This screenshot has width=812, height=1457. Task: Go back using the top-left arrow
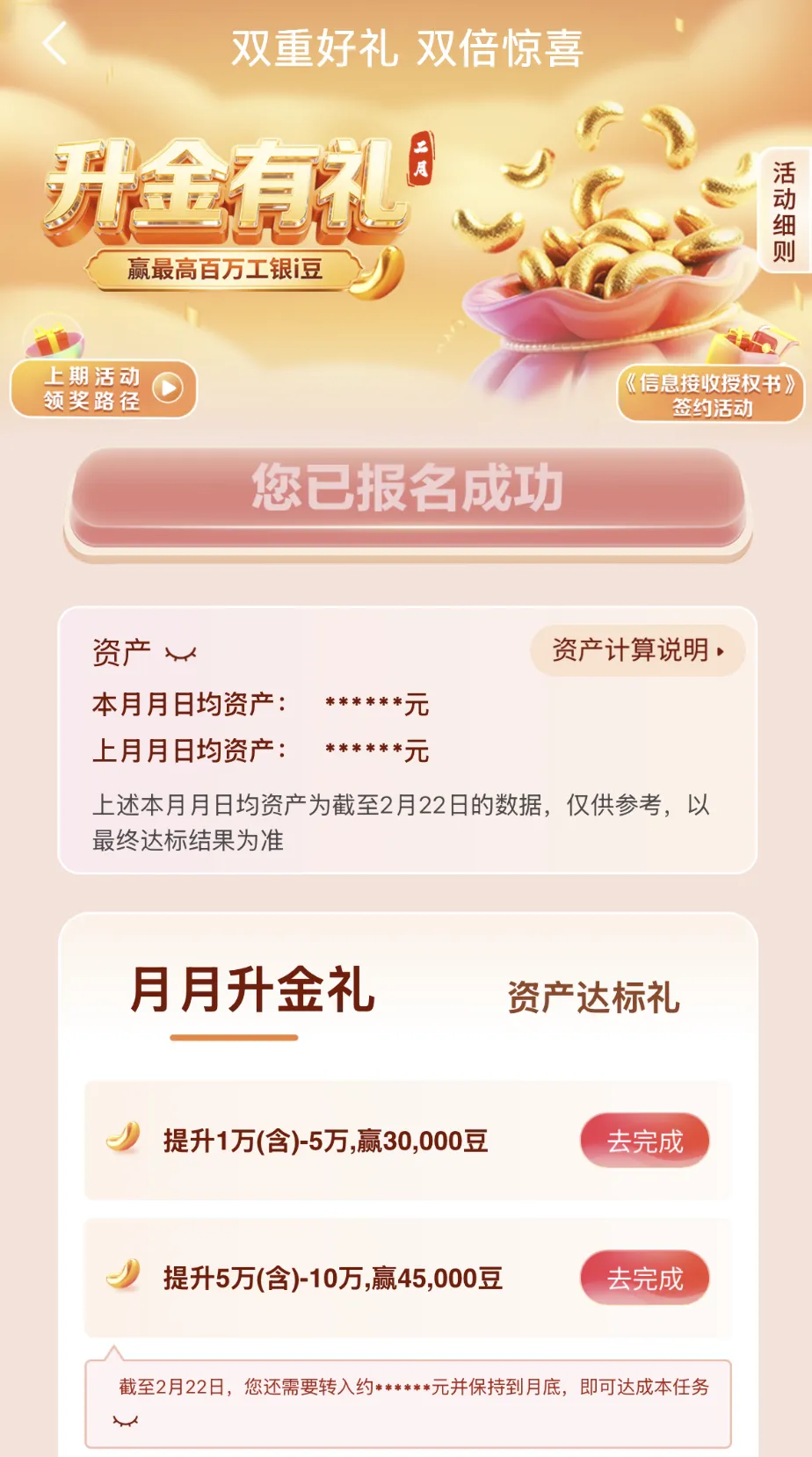click(54, 44)
